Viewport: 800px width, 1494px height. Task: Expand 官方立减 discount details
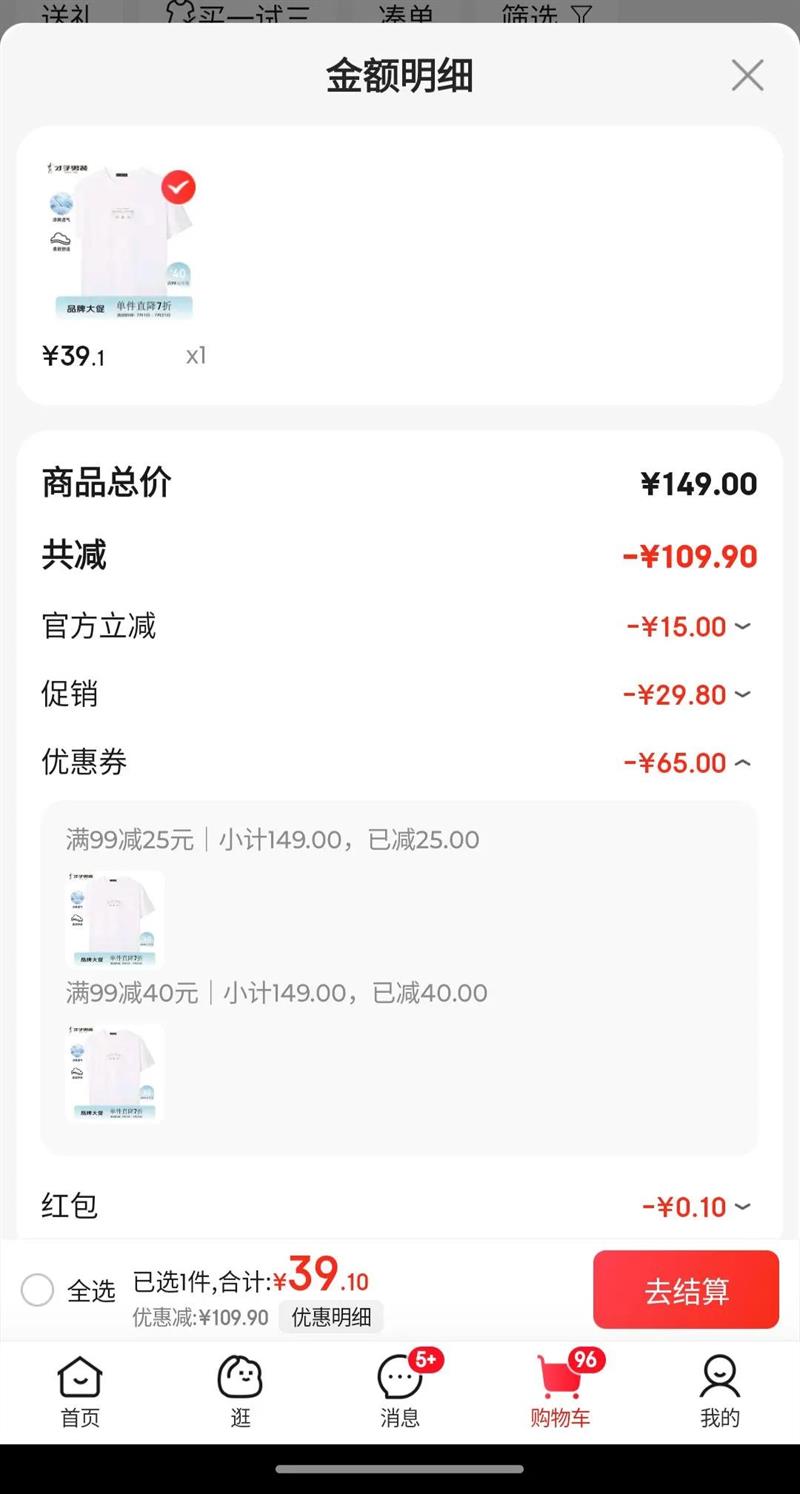point(742,627)
